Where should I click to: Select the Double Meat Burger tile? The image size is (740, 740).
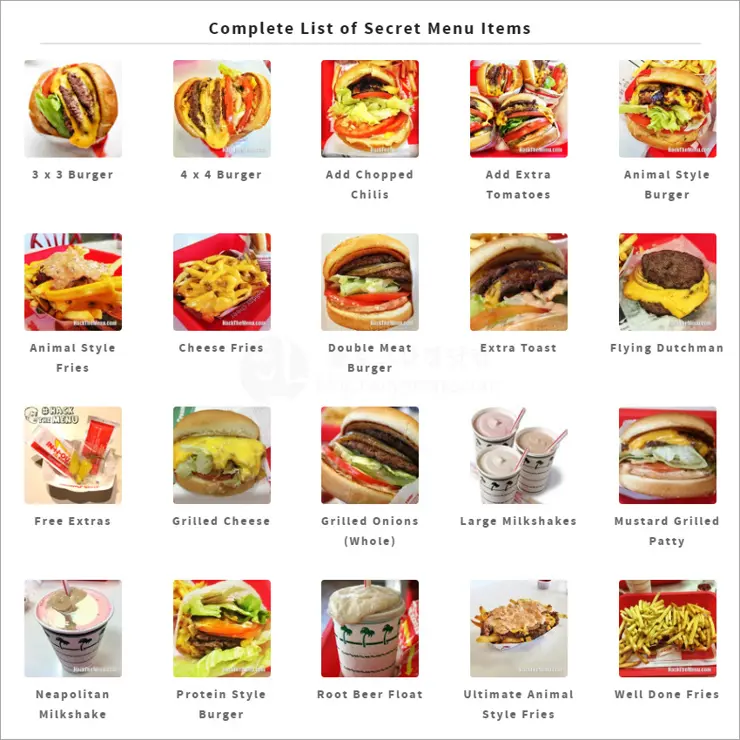point(370,282)
